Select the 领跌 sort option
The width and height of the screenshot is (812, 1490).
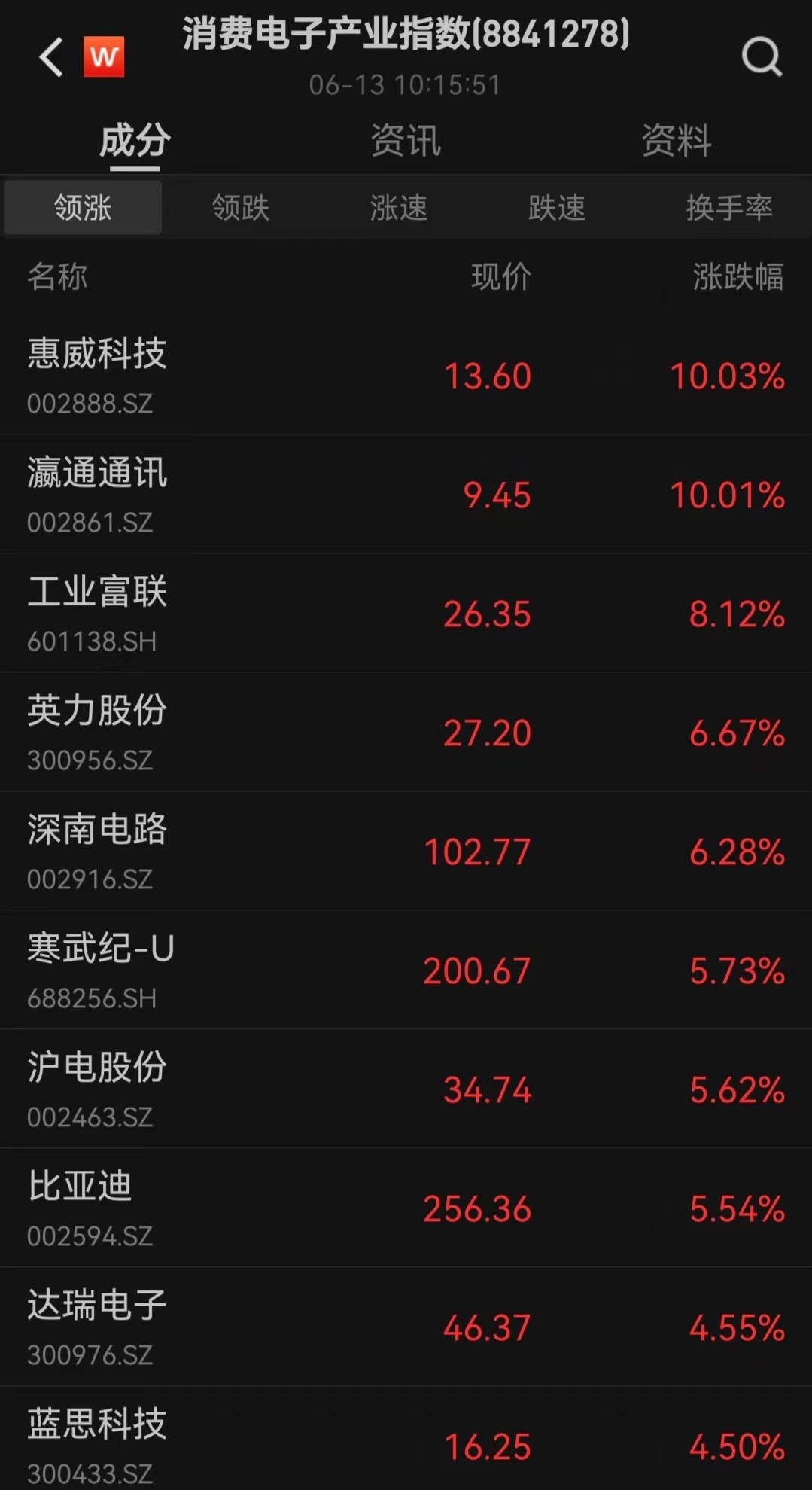(x=241, y=207)
